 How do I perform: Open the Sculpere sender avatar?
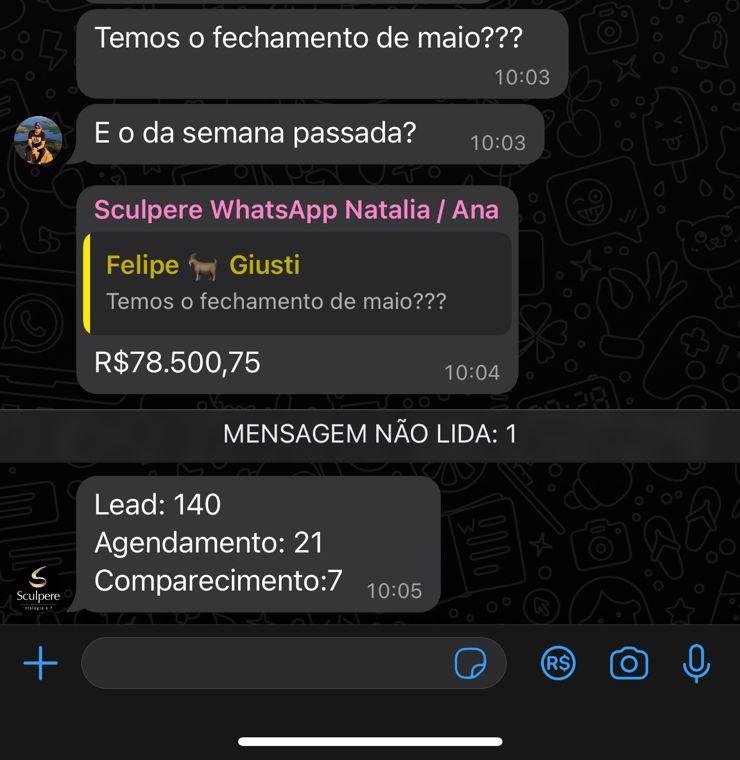coord(39,587)
